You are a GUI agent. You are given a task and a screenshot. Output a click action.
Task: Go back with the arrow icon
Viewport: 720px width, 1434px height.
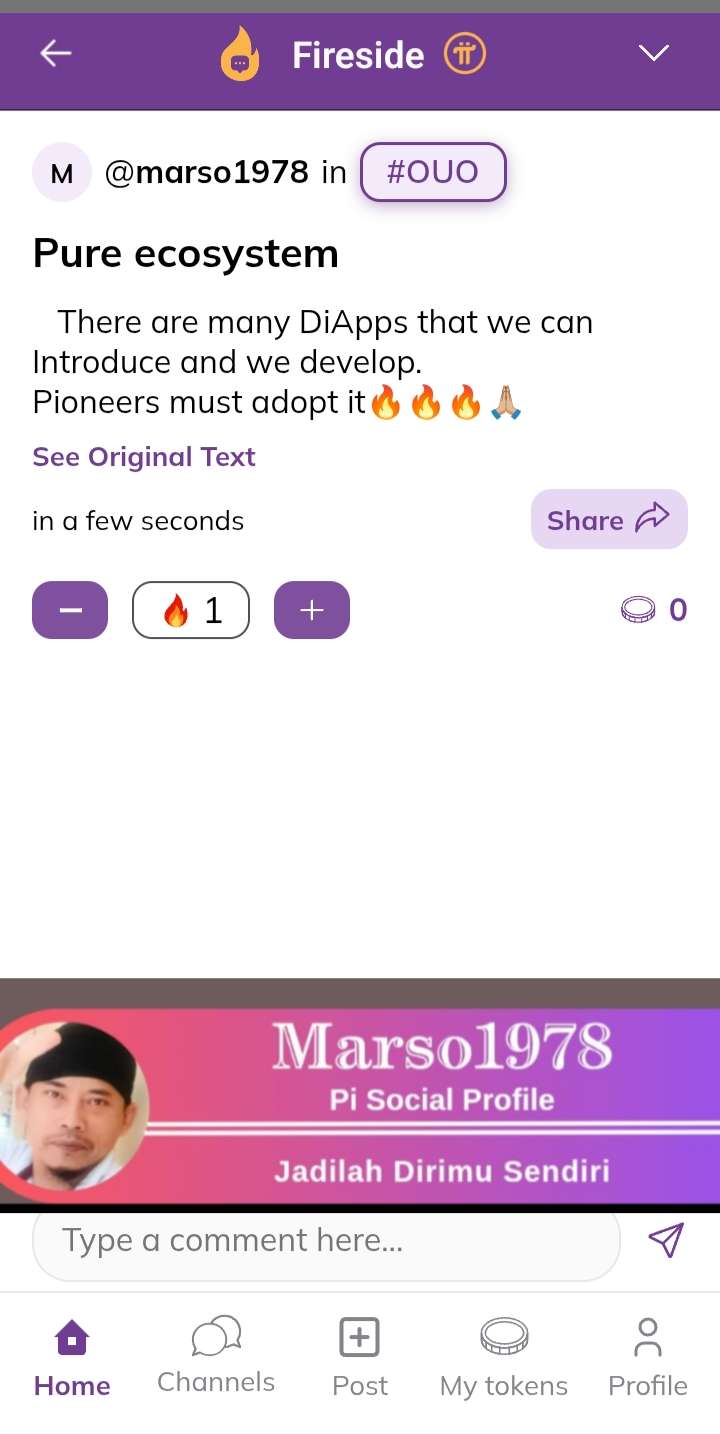[55, 53]
